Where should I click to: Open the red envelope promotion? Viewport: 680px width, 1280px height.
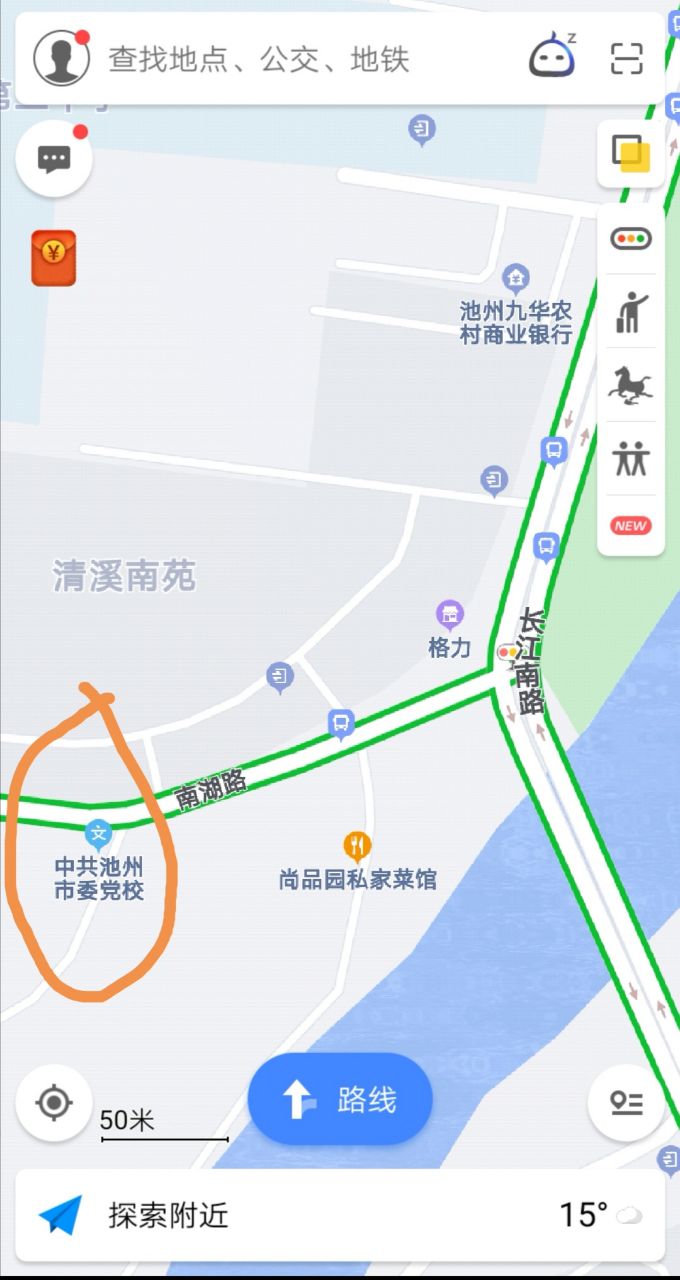tap(53, 258)
